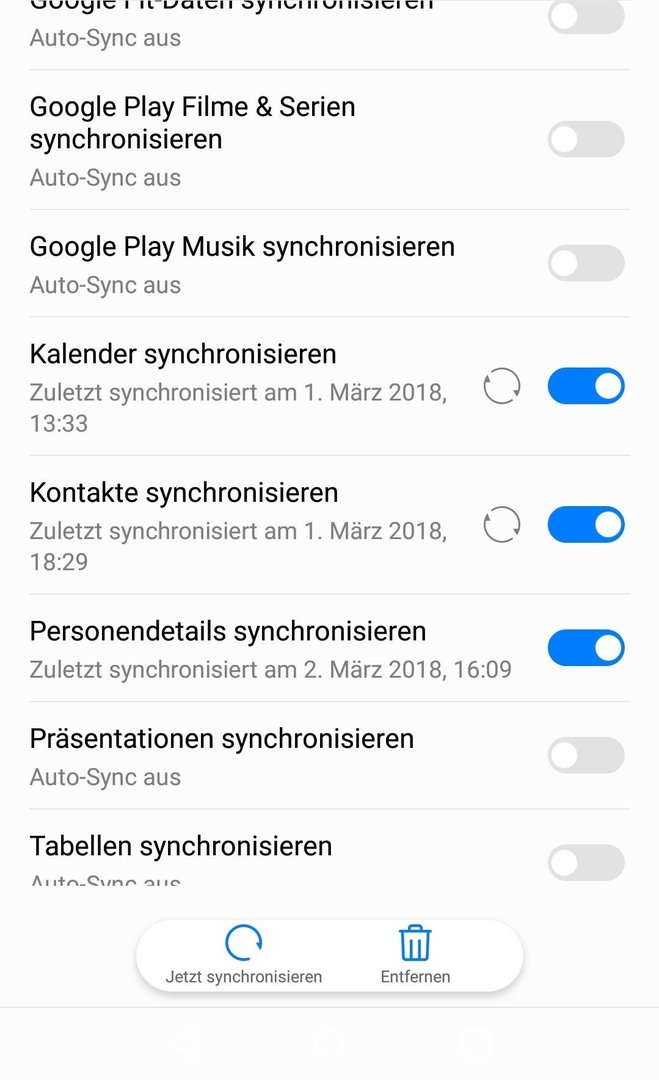The image size is (659, 1080).
Task: Turn on Google Play Musik synchronisieren
Action: click(x=586, y=263)
